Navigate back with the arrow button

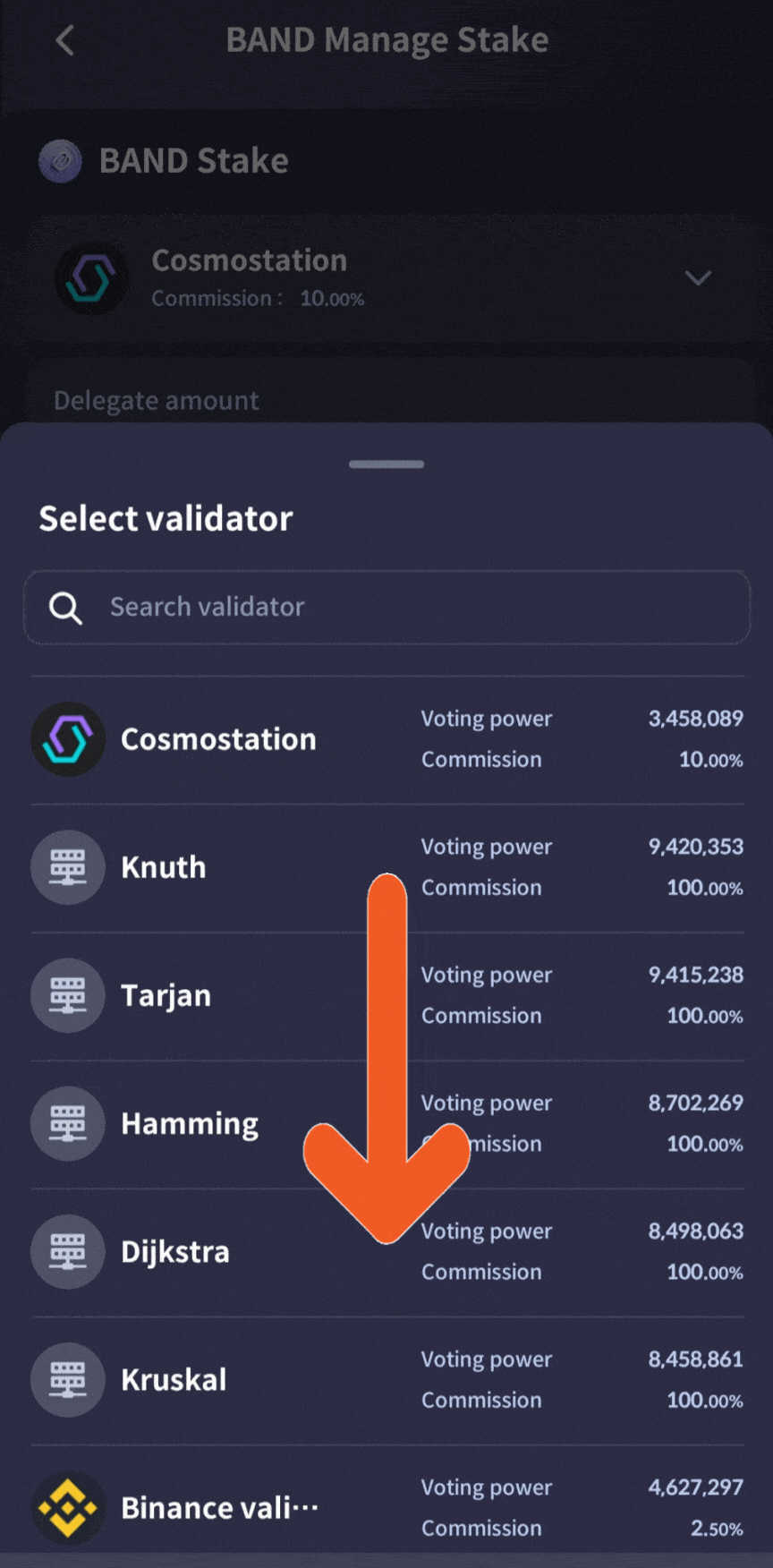(63, 40)
